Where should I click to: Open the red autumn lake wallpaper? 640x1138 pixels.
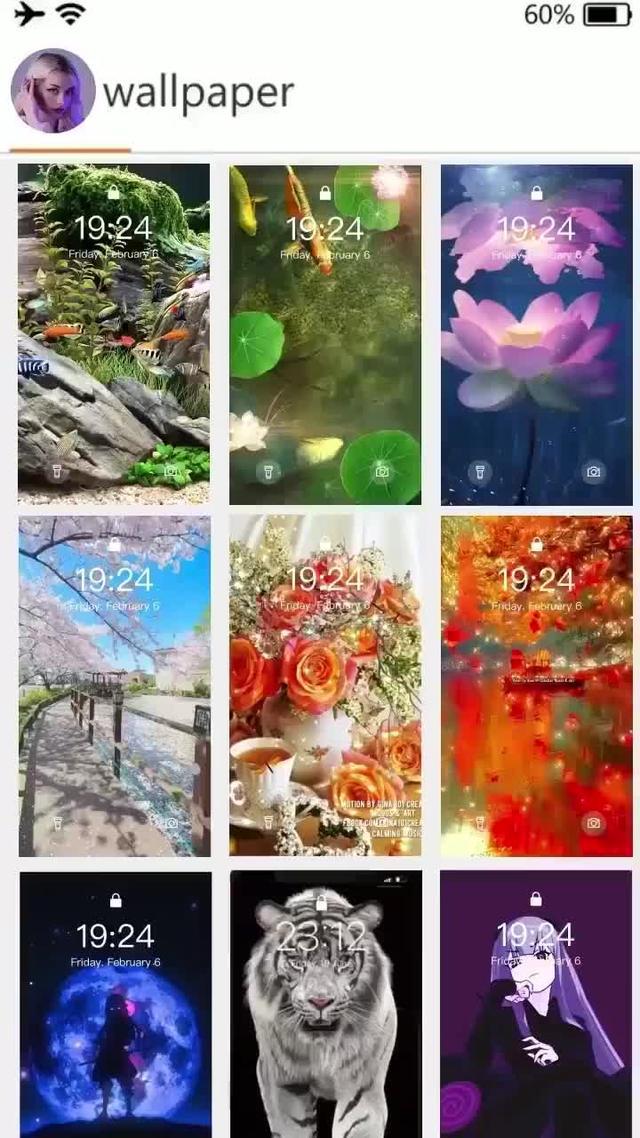pos(536,686)
